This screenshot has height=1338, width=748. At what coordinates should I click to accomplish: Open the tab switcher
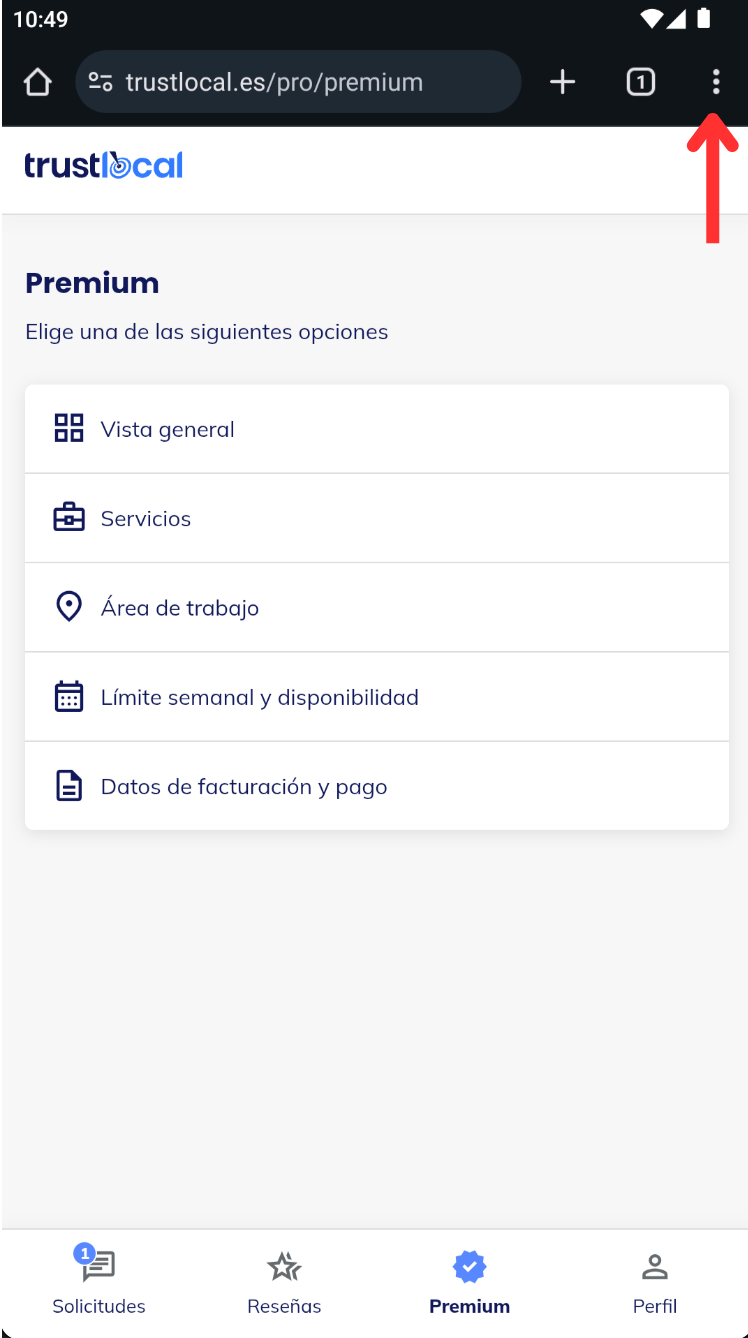click(x=640, y=82)
